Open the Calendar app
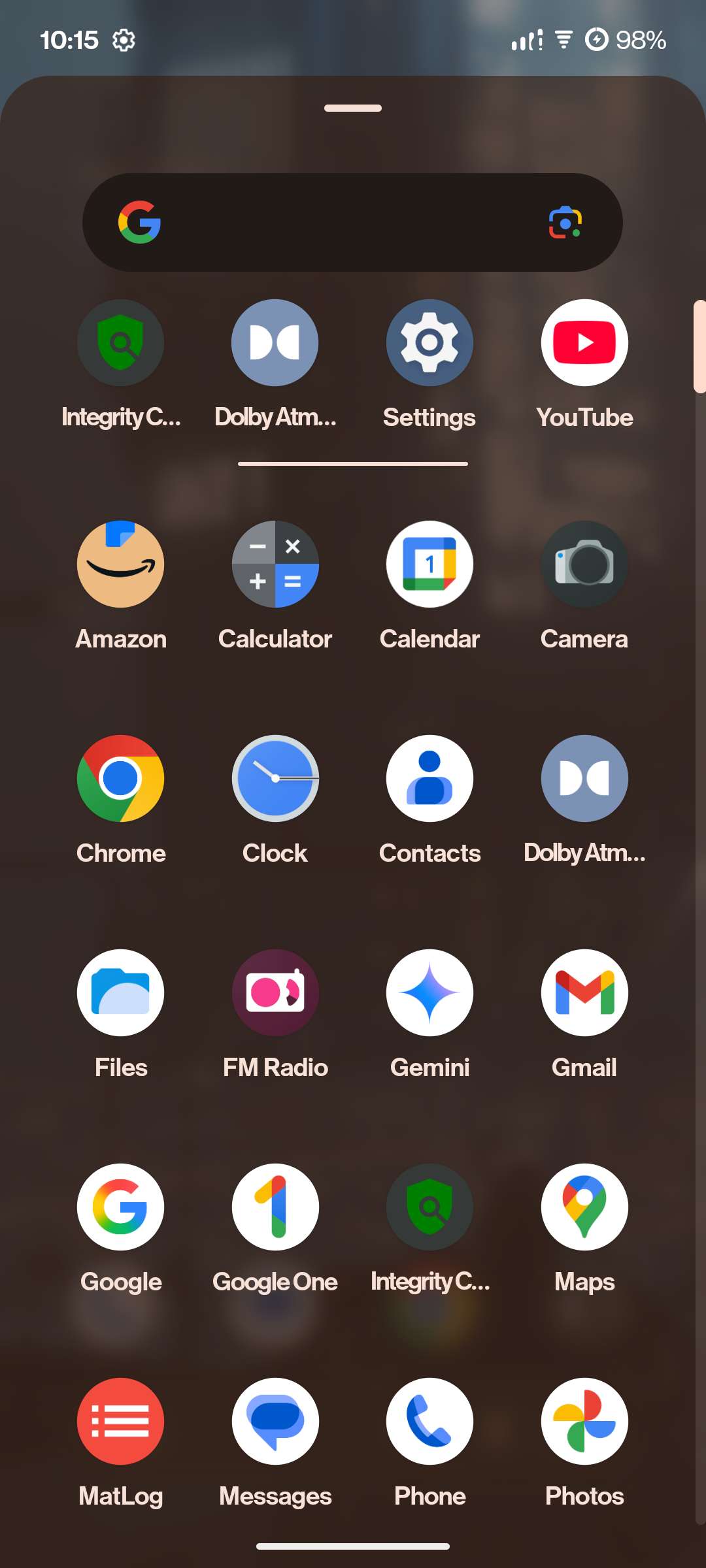Viewport: 706px width, 1568px height. (x=429, y=564)
